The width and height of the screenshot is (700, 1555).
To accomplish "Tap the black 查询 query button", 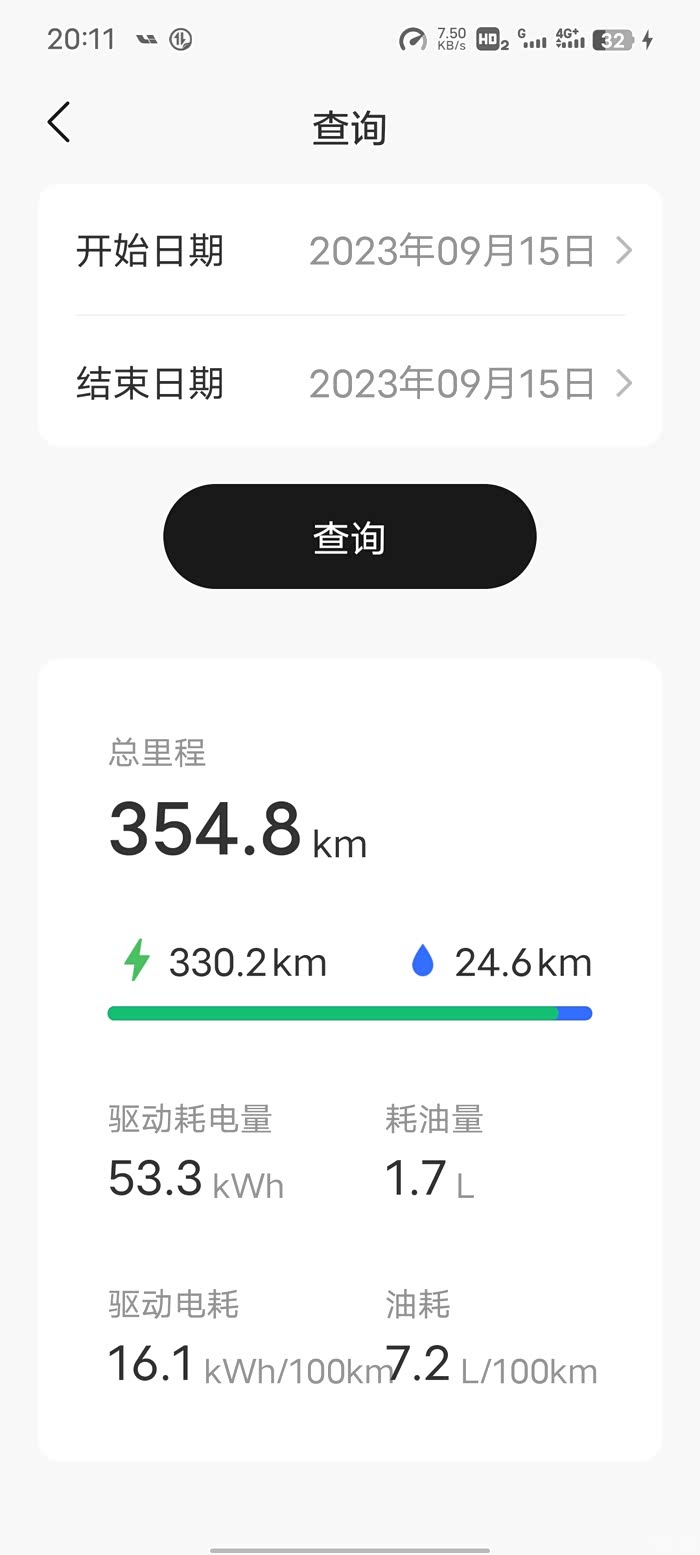I will [350, 537].
